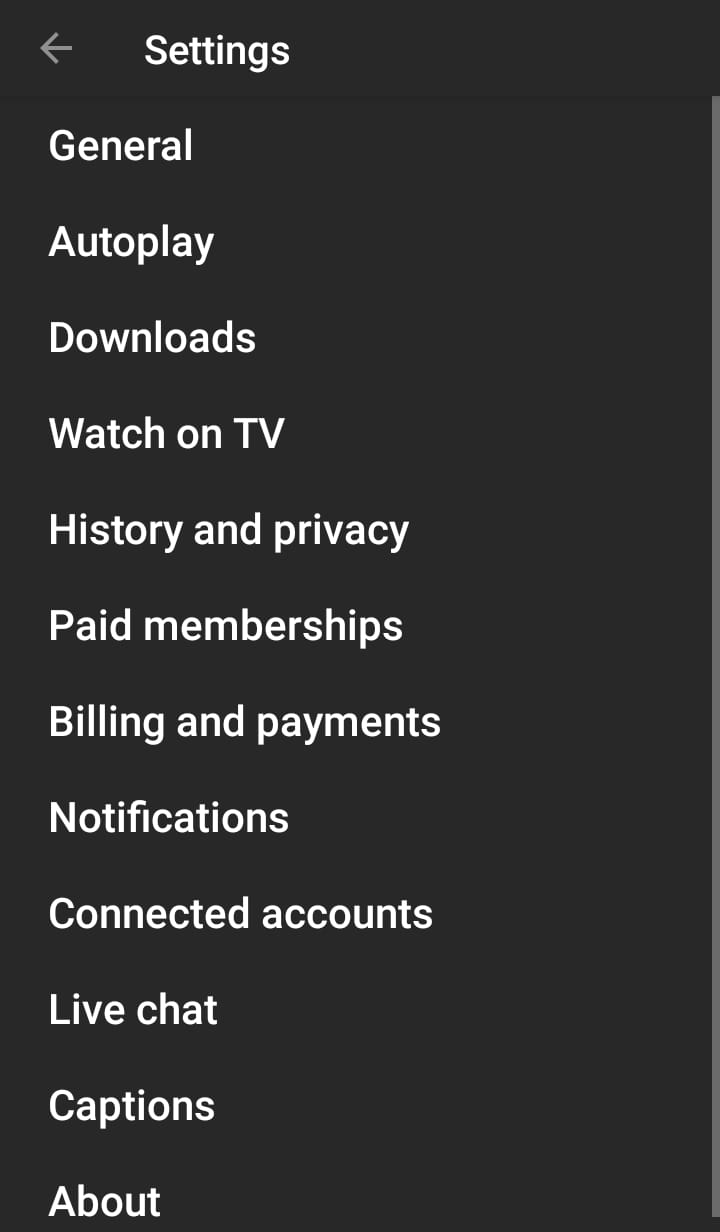Open General settings
Viewport: 720px width, 1232px height.
121,146
